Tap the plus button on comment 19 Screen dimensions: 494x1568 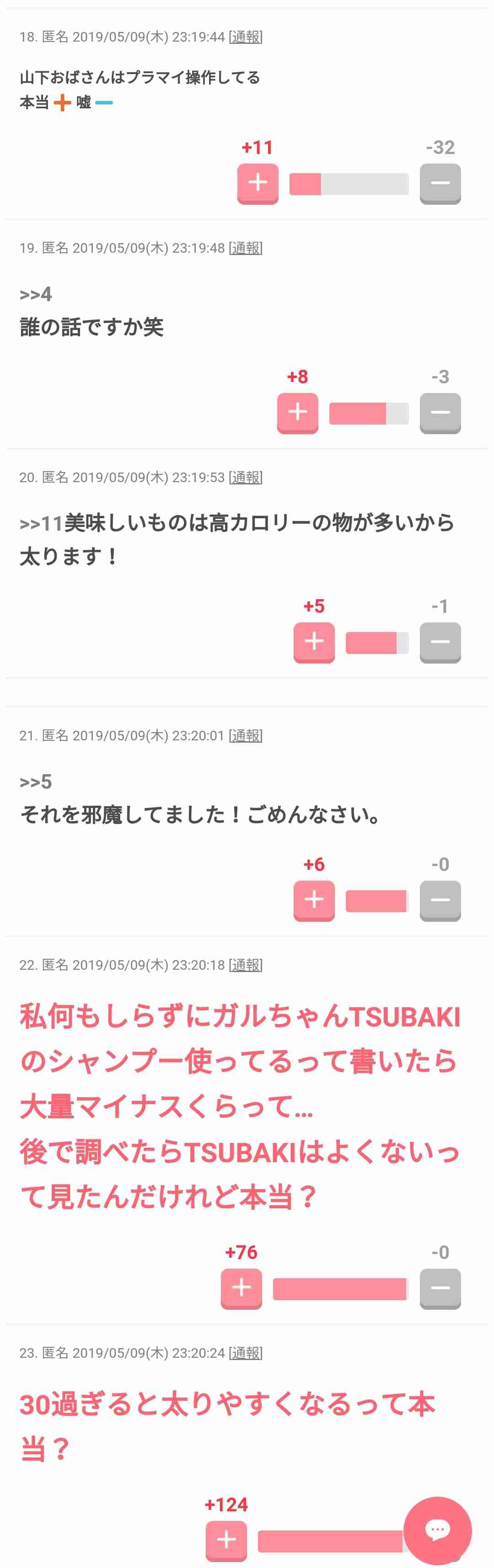[297, 413]
